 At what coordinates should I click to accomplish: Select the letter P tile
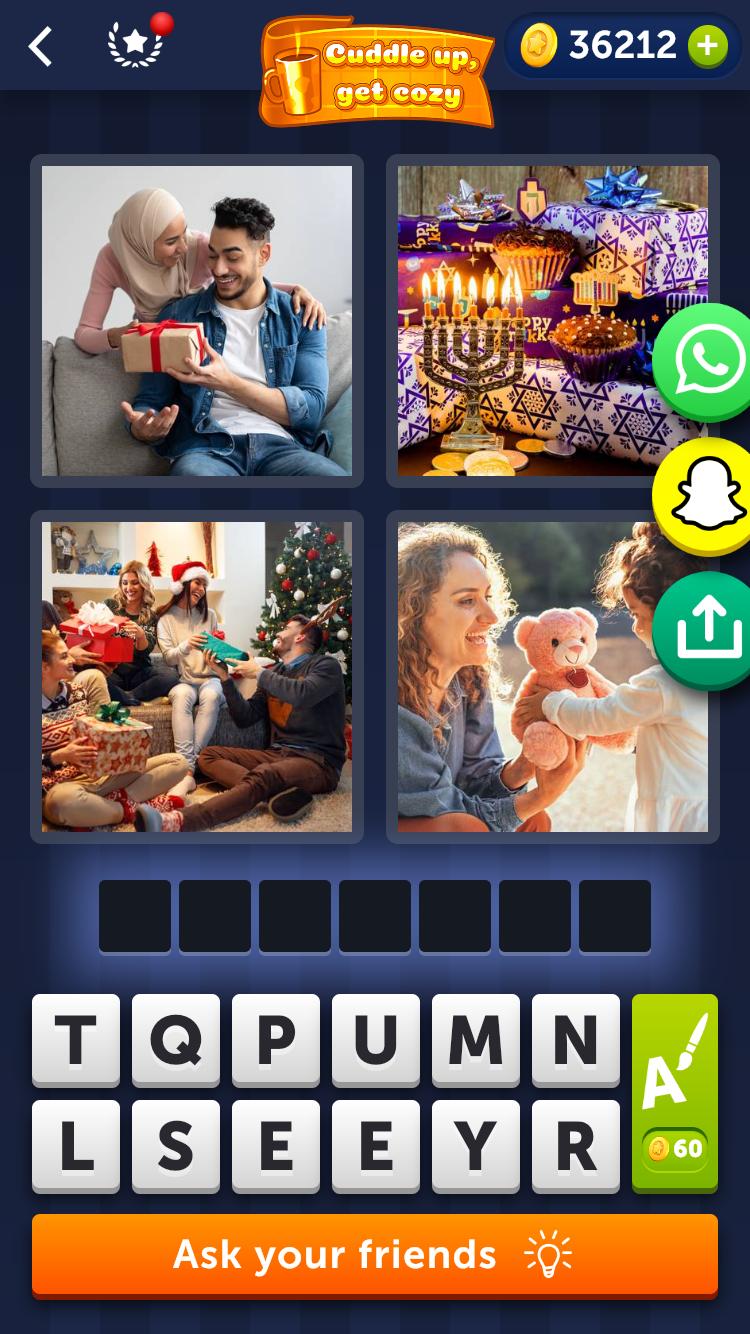click(276, 1040)
